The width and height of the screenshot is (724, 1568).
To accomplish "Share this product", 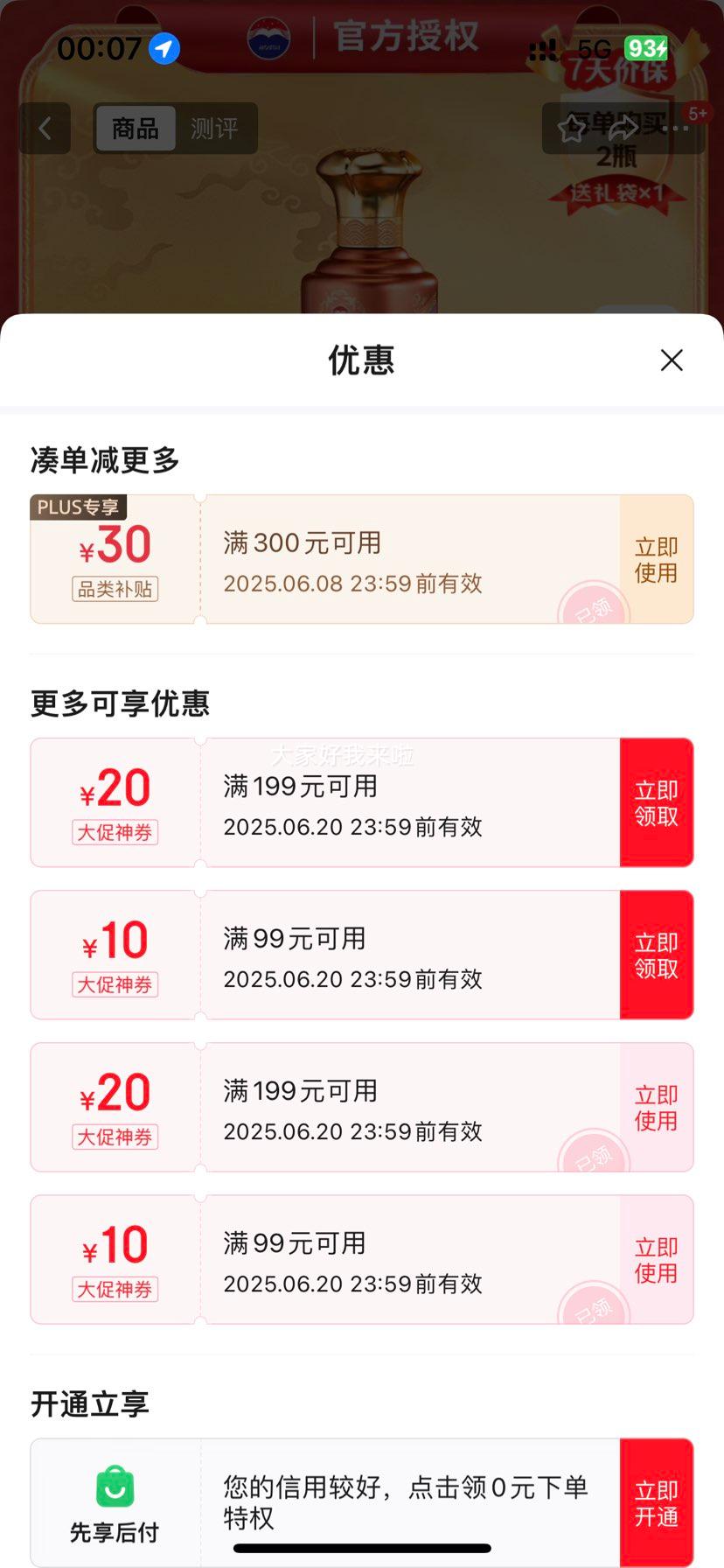I will (x=623, y=129).
